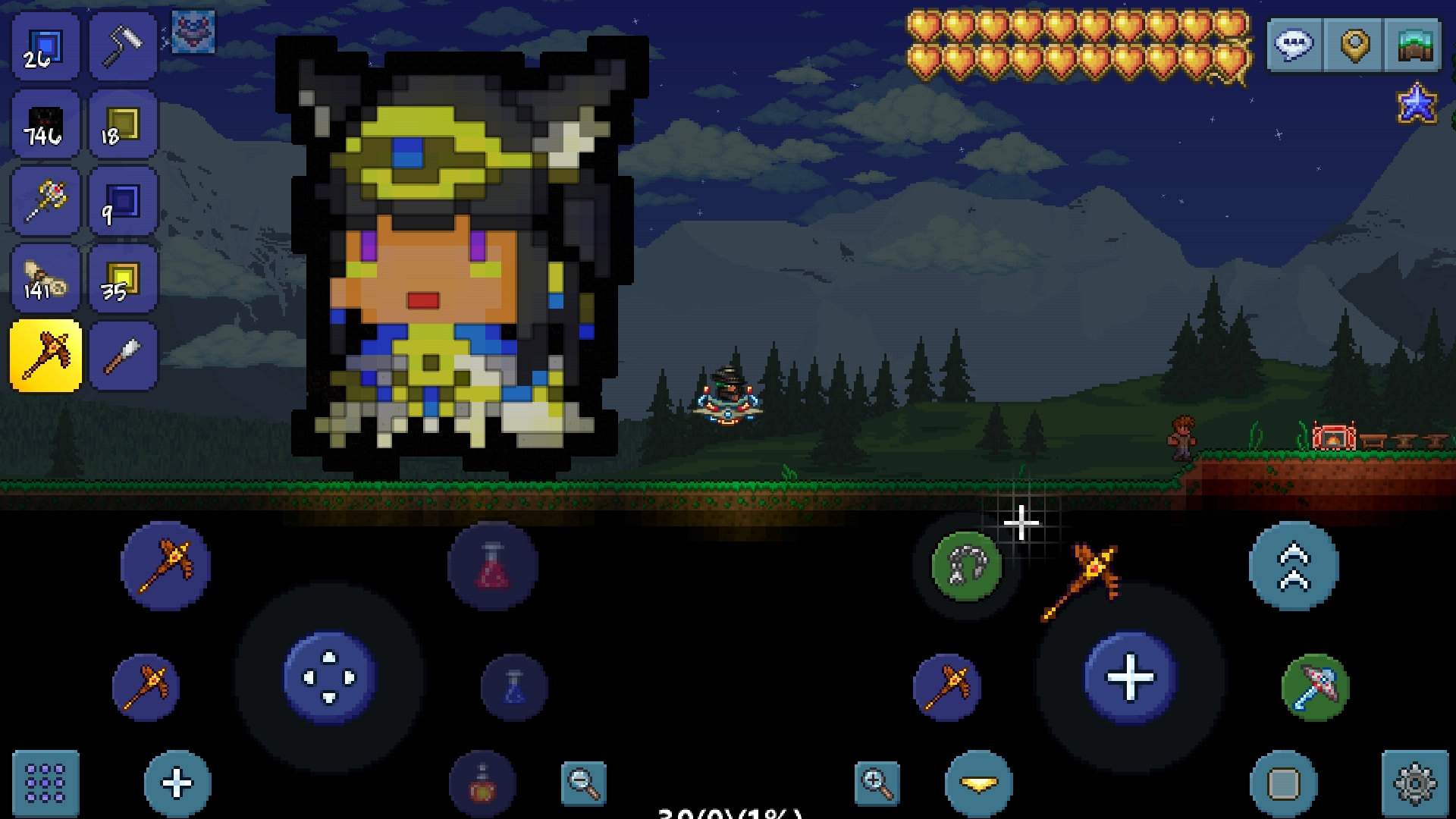
Task: Tap the smart cursor square button
Action: [1283, 783]
